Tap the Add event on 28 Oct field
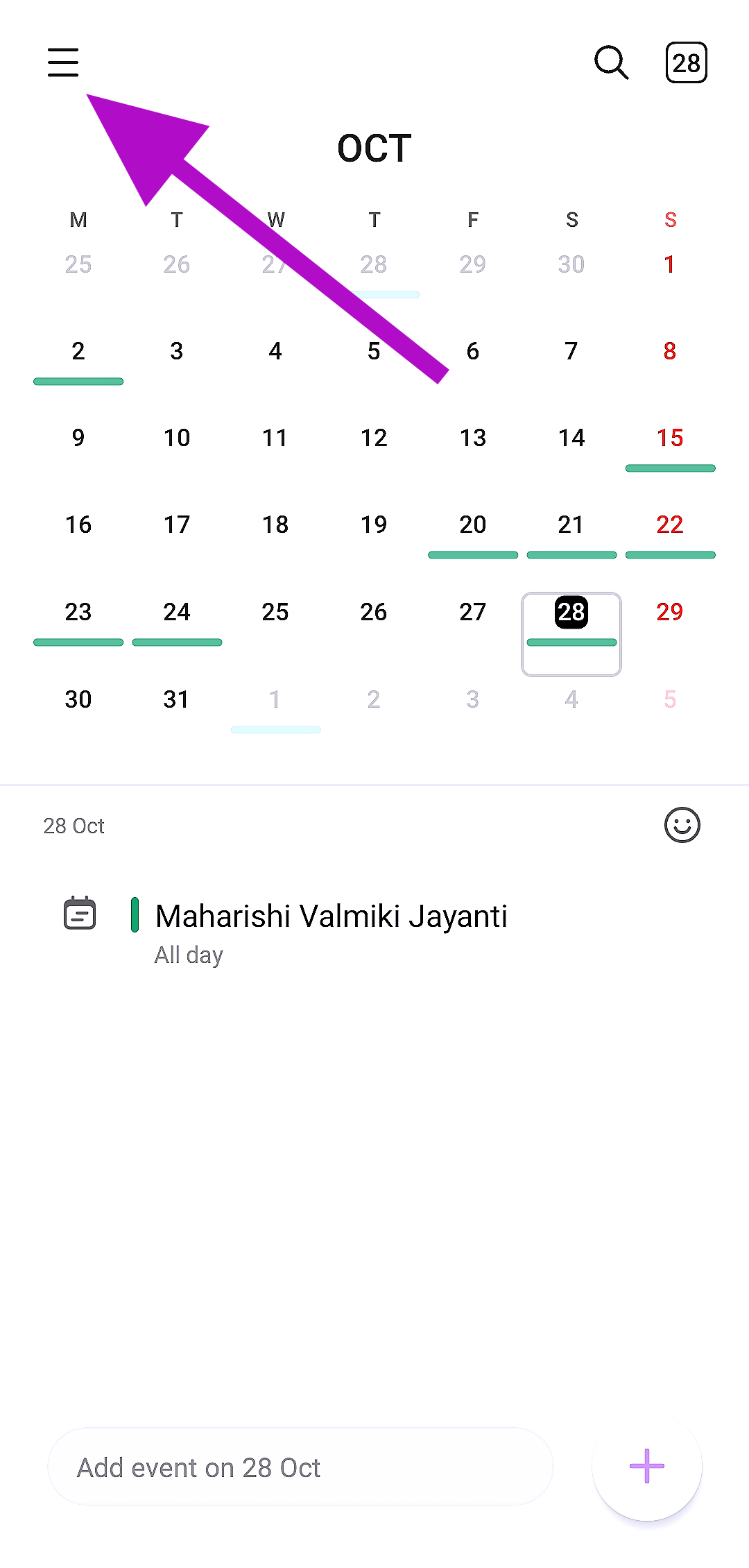 tap(300, 1467)
